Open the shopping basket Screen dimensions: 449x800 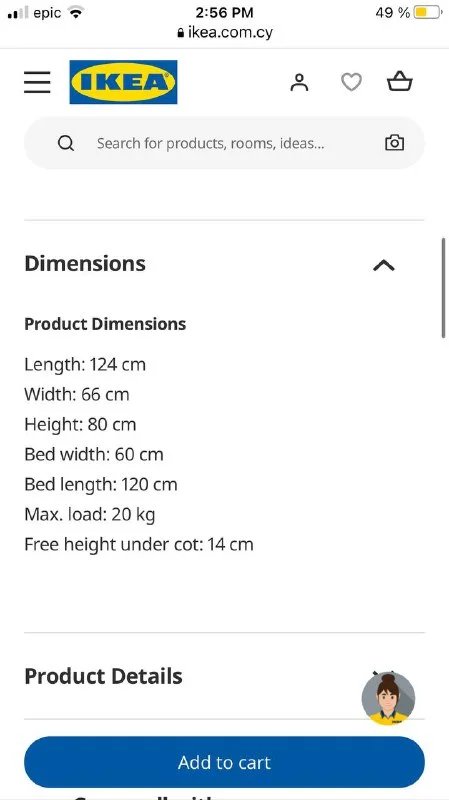point(400,82)
